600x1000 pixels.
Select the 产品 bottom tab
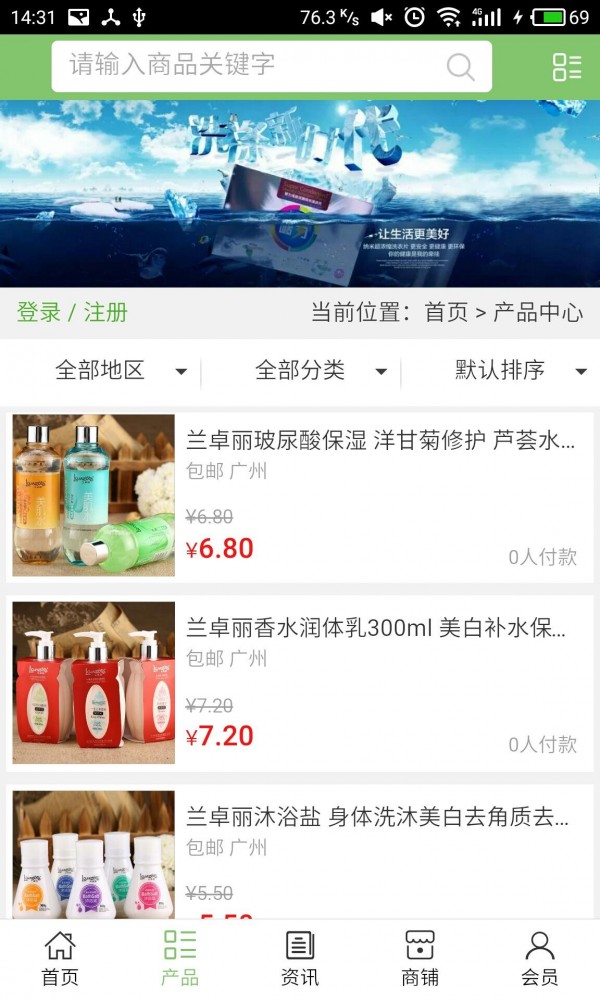coord(180,958)
